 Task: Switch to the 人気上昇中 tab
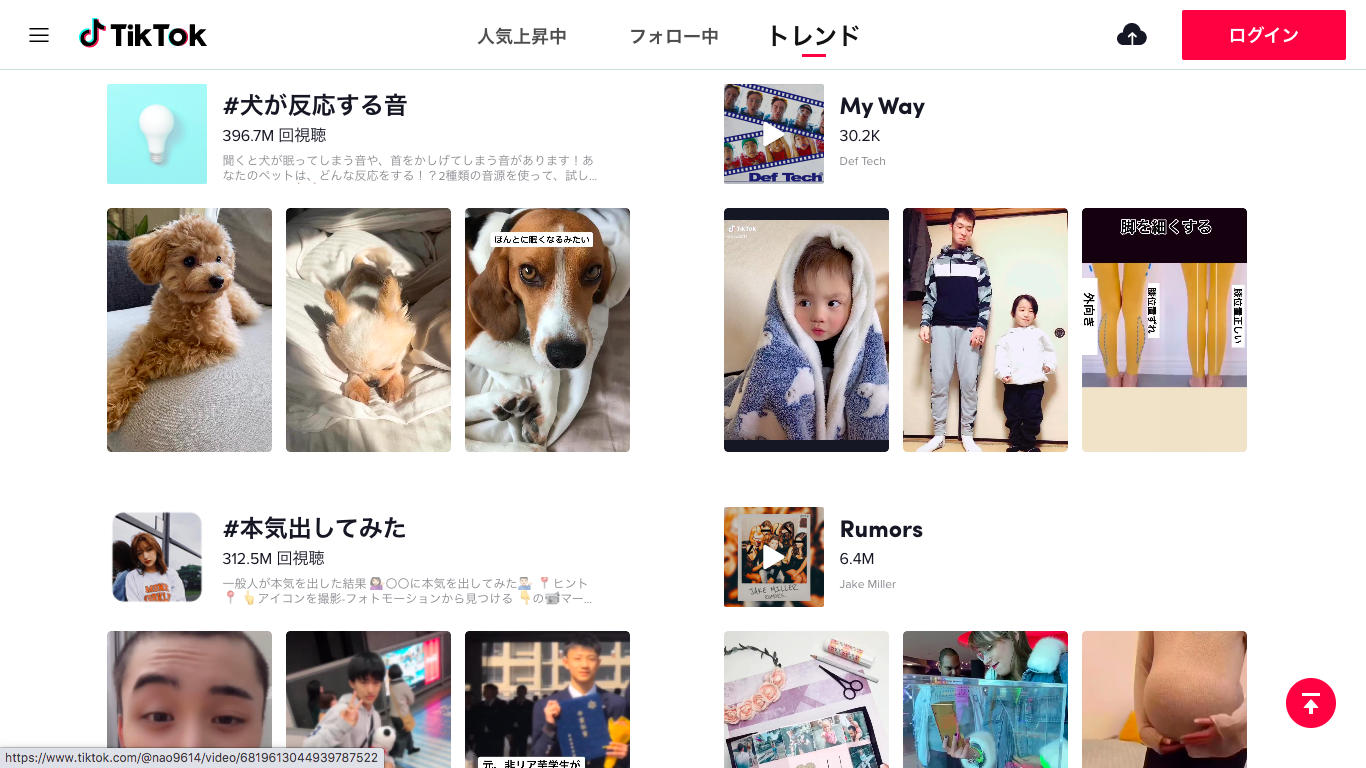[x=522, y=36]
